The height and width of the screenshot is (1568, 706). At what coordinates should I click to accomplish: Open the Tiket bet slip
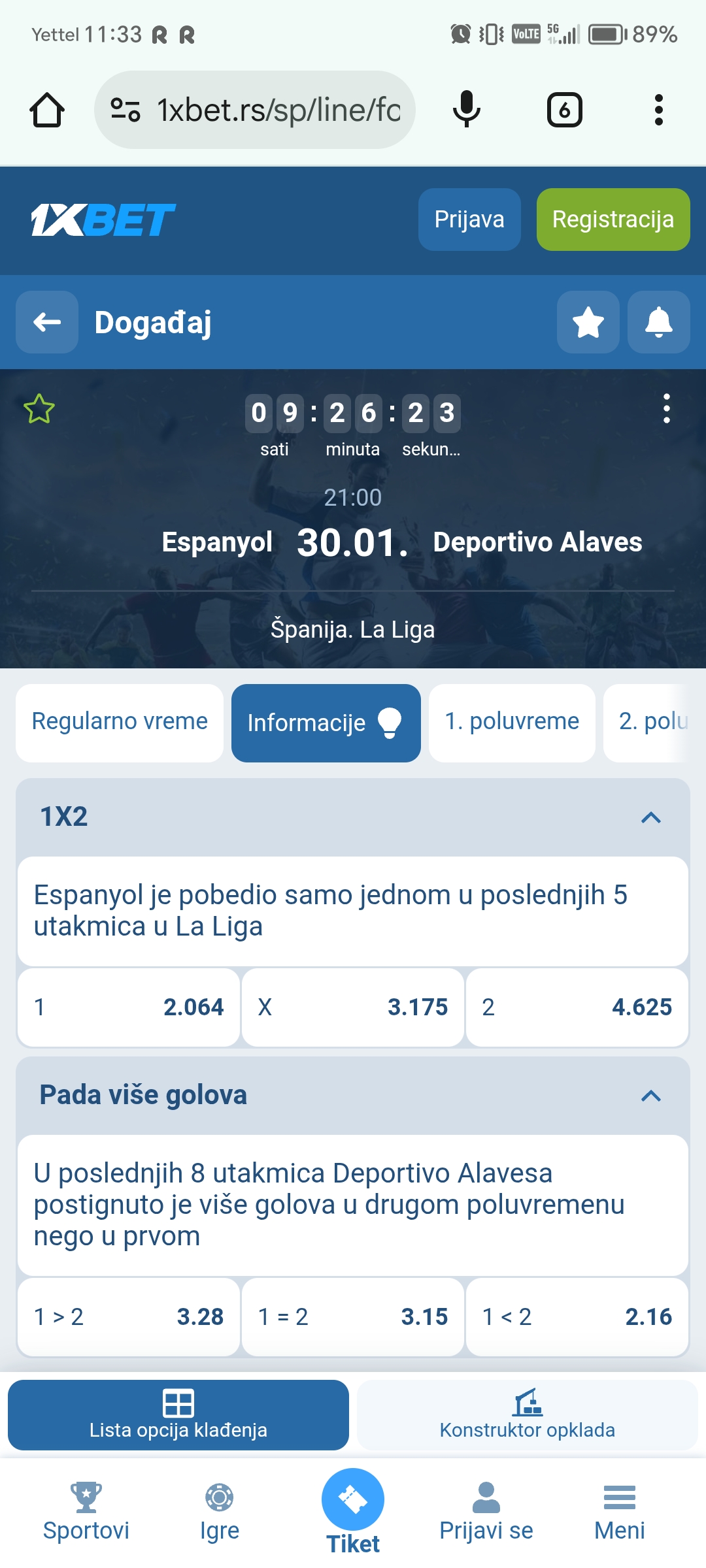(x=353, y=1511)
